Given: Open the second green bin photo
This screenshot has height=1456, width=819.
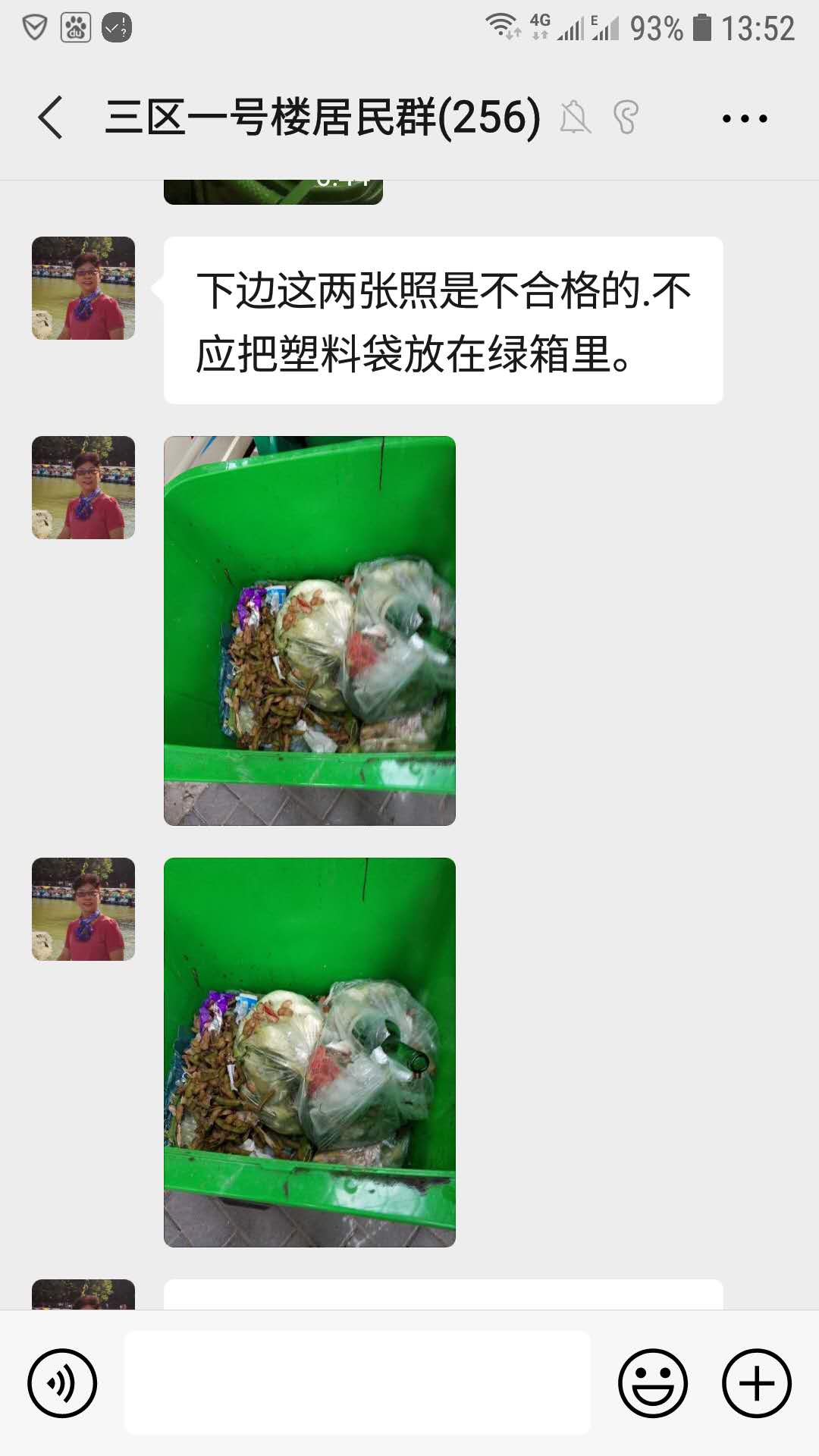Looking at the screenshot, I should pos(309,1052).
